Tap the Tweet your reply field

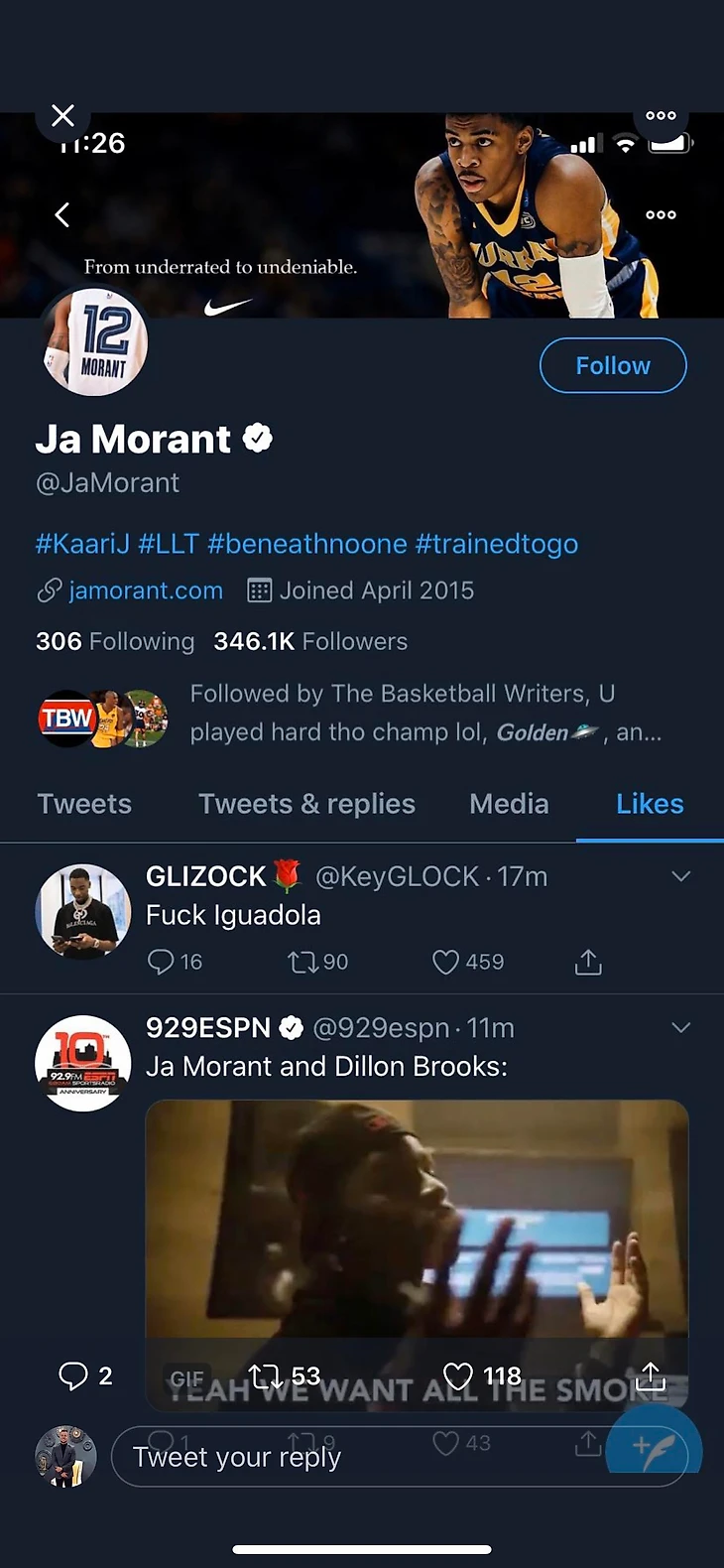click(x=397, y=1457)
